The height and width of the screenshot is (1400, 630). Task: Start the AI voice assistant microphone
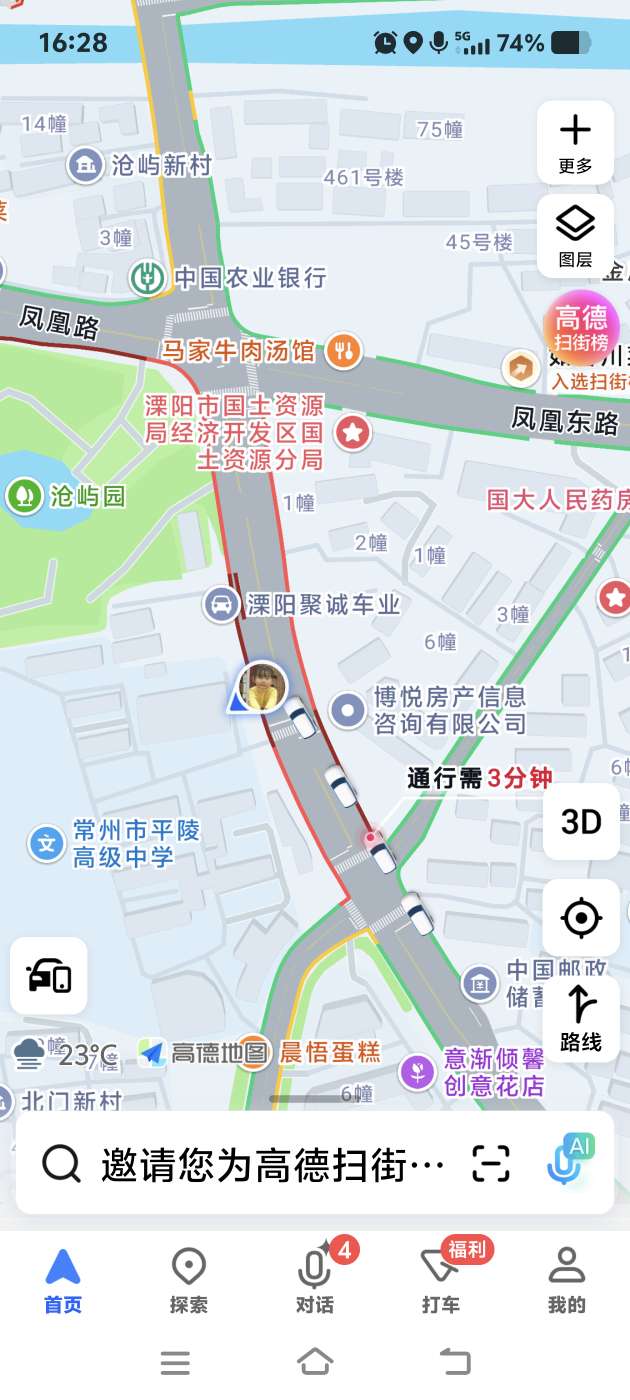[x=567, y=1162]
